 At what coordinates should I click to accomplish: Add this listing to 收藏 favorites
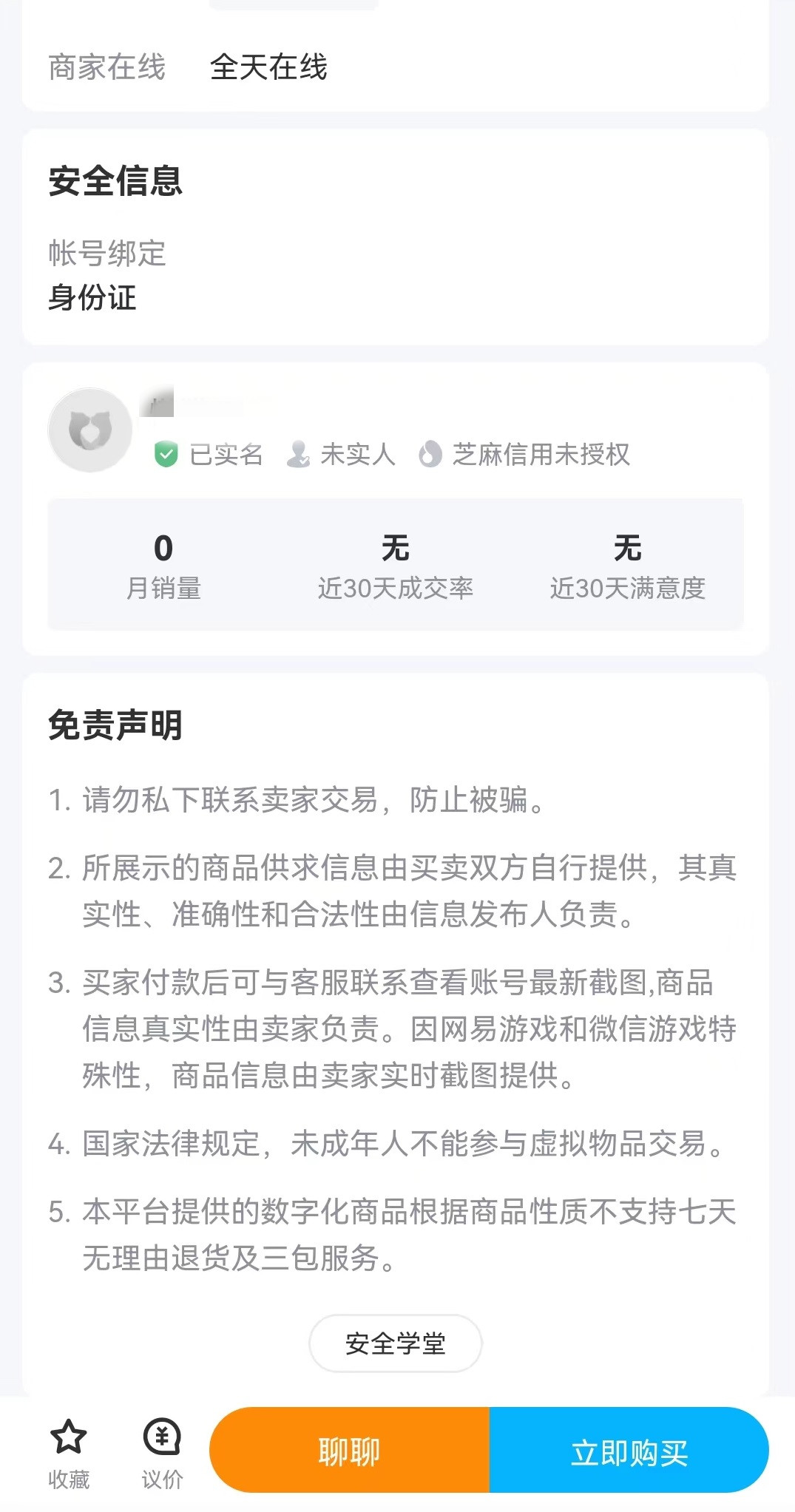click(69, 1452)
